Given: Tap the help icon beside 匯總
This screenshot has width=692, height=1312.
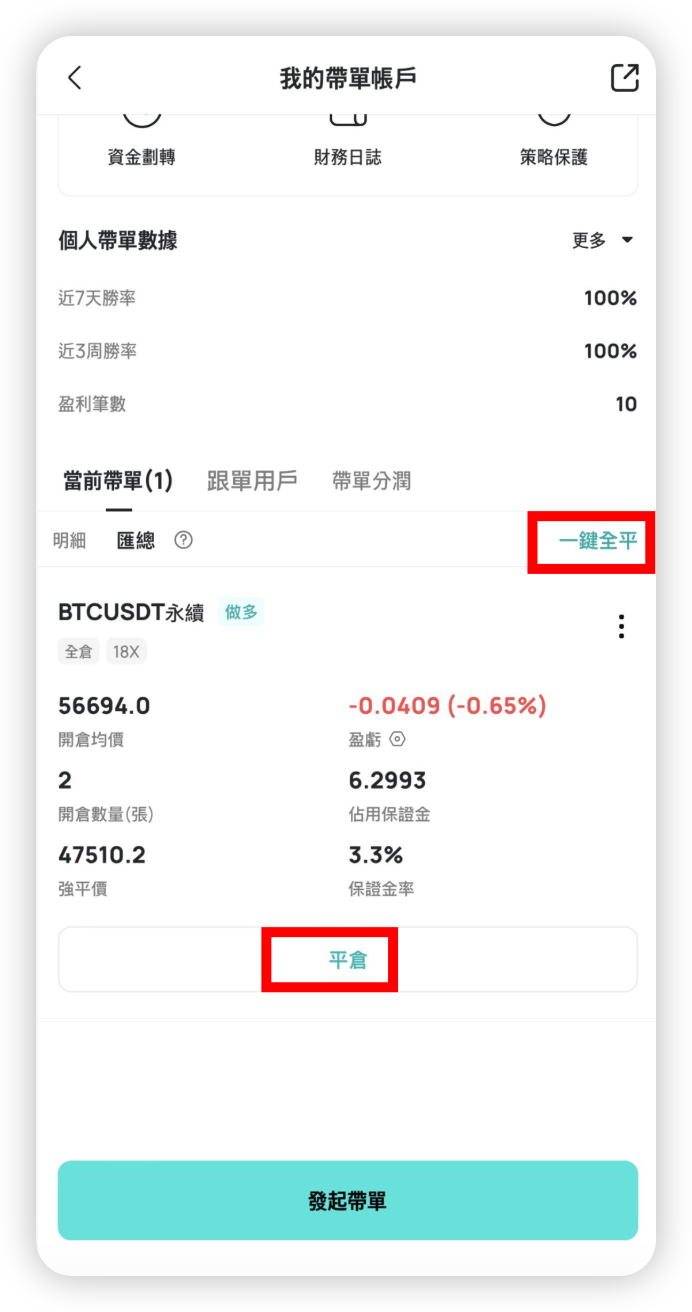Looking at the screenshot, I should [x=183, y=540].
